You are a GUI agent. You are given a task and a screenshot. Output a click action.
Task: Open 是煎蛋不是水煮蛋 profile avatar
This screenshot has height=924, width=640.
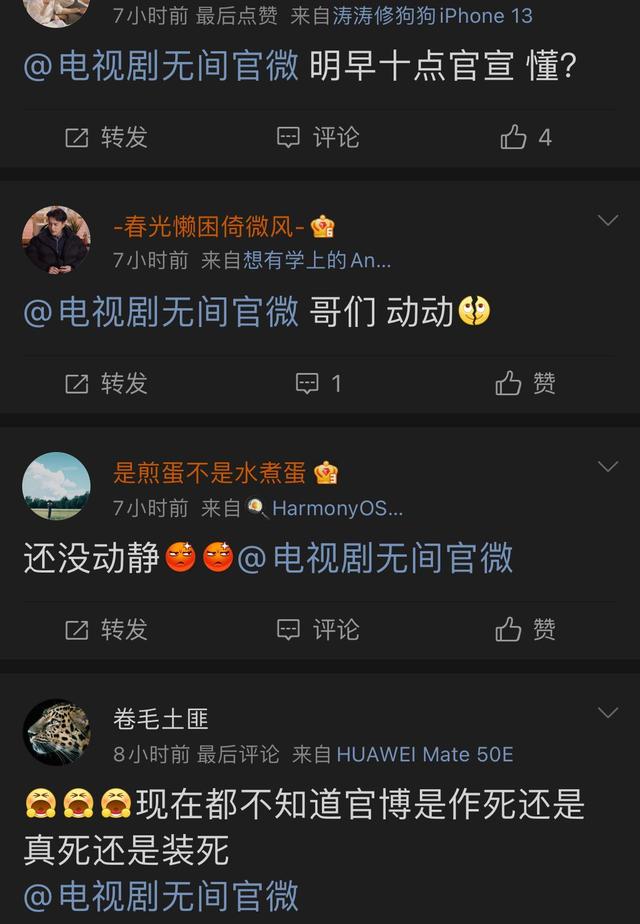[x=56, y=486]
